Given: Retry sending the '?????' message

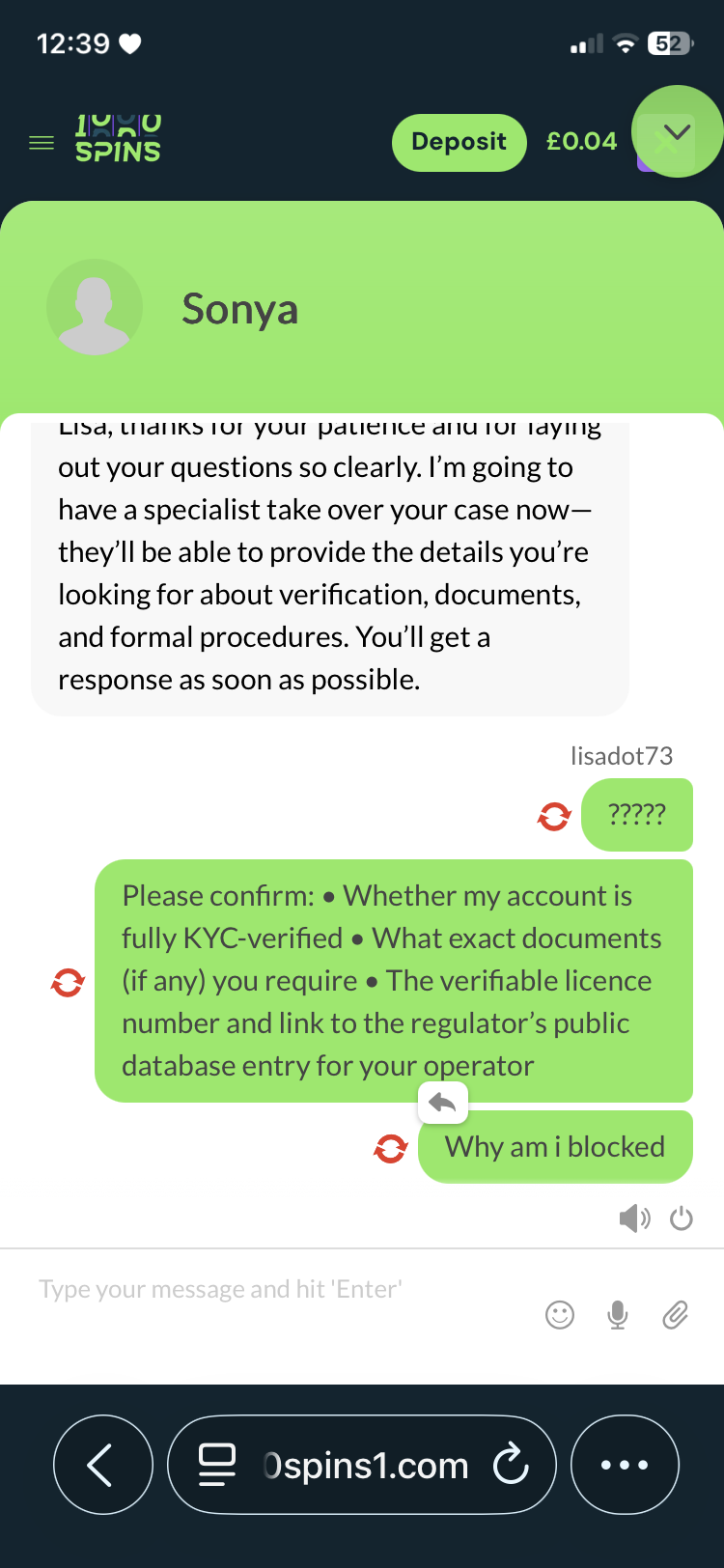Looking at the screenshot, I should point(554,816).
